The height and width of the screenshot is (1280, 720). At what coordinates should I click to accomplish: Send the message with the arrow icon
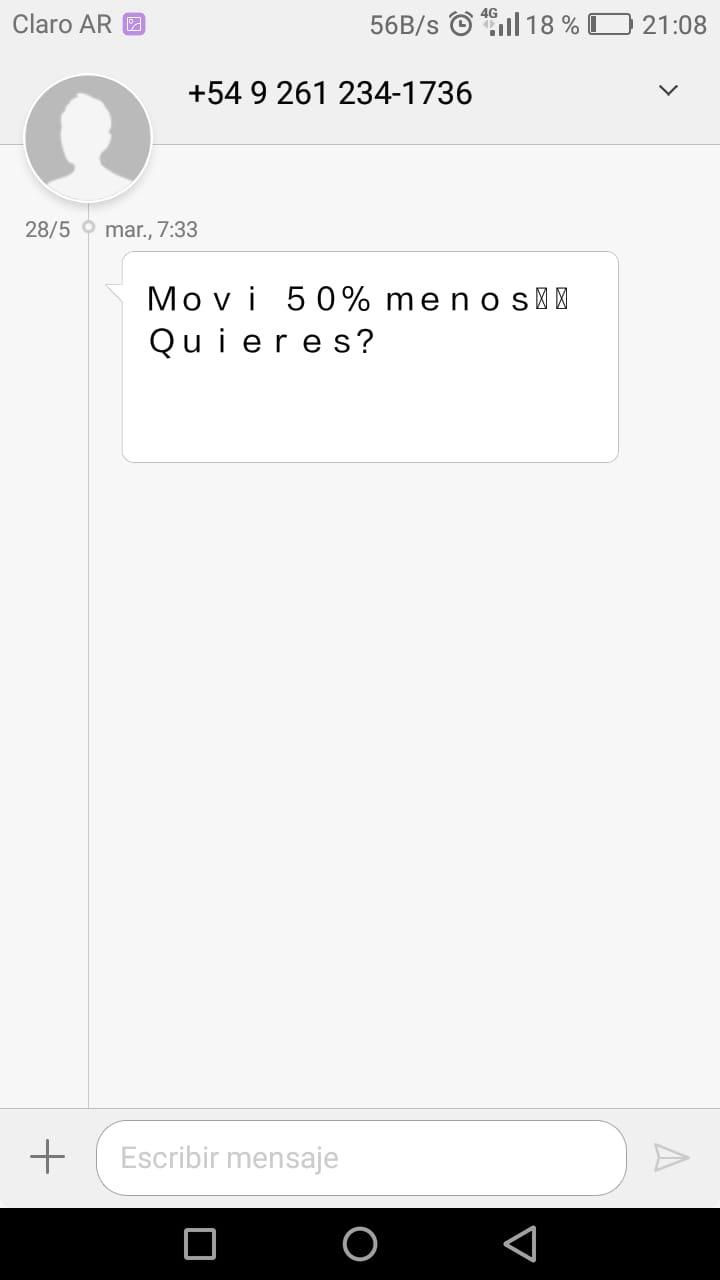(671, 1158)
